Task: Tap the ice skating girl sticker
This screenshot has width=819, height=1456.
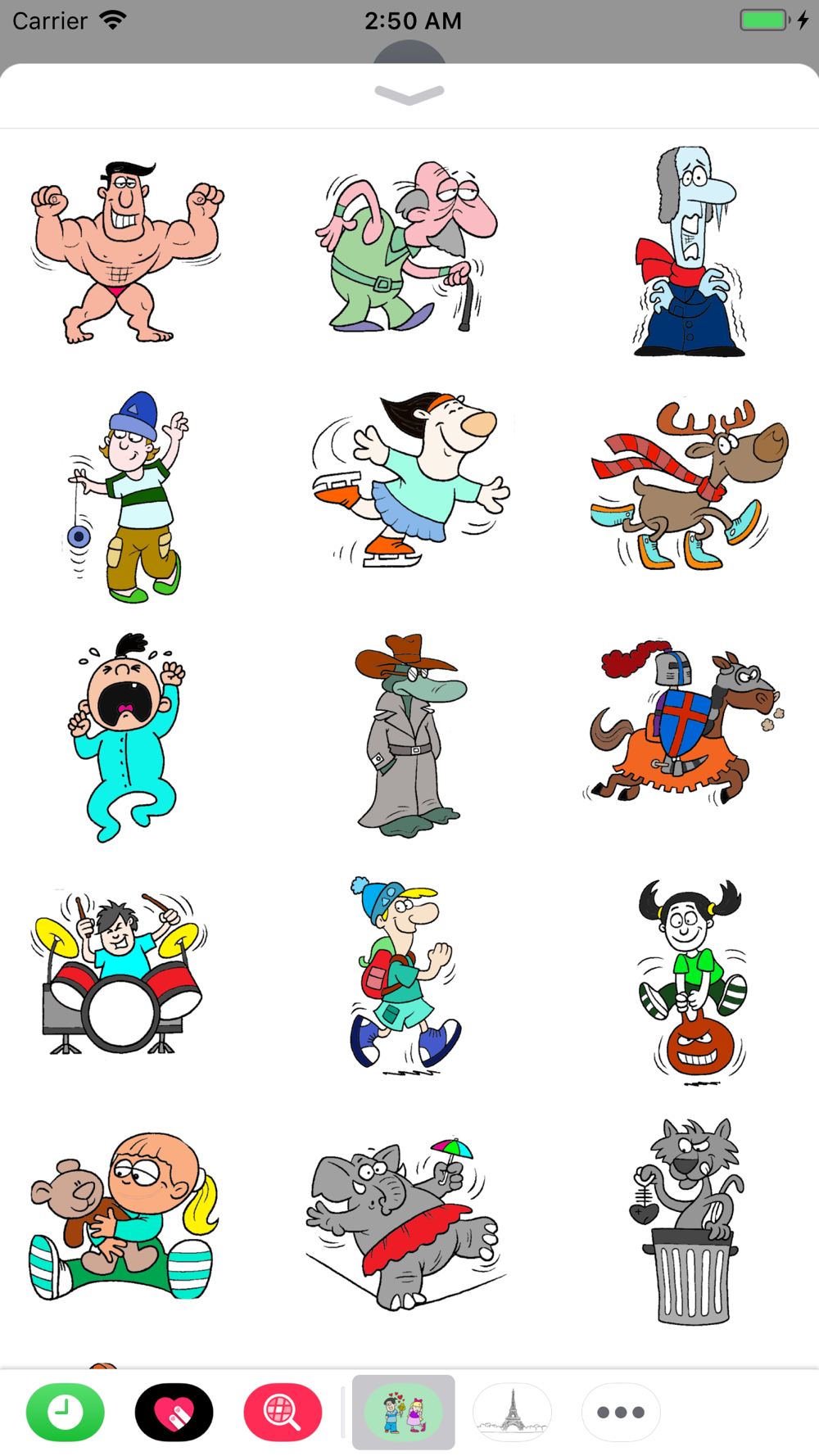Action: [x=410, y=480]
